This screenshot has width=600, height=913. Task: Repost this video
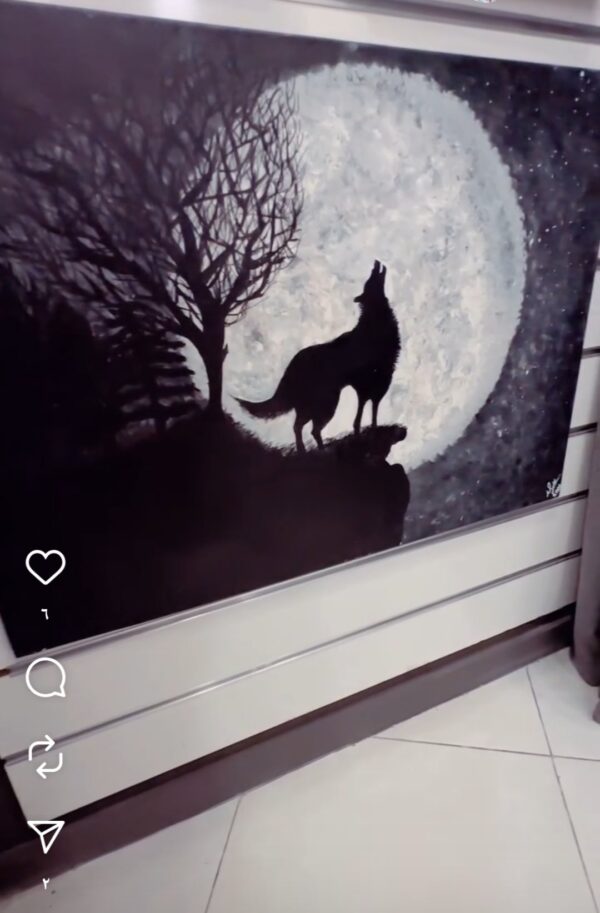(45, 756)
